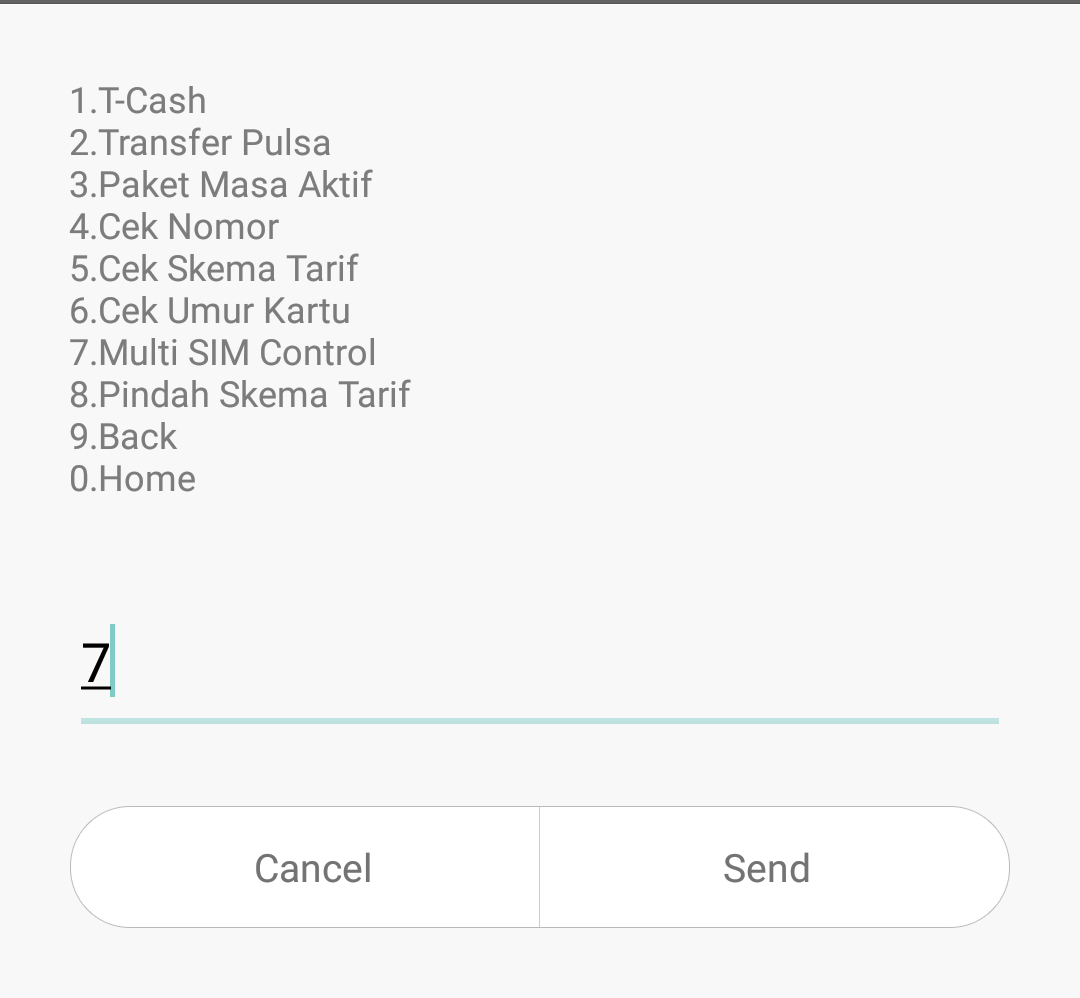The width and height of the screenshot is (1080, 998).
Task: Cancel the USSD dialog
Action: tap(312, 868)
